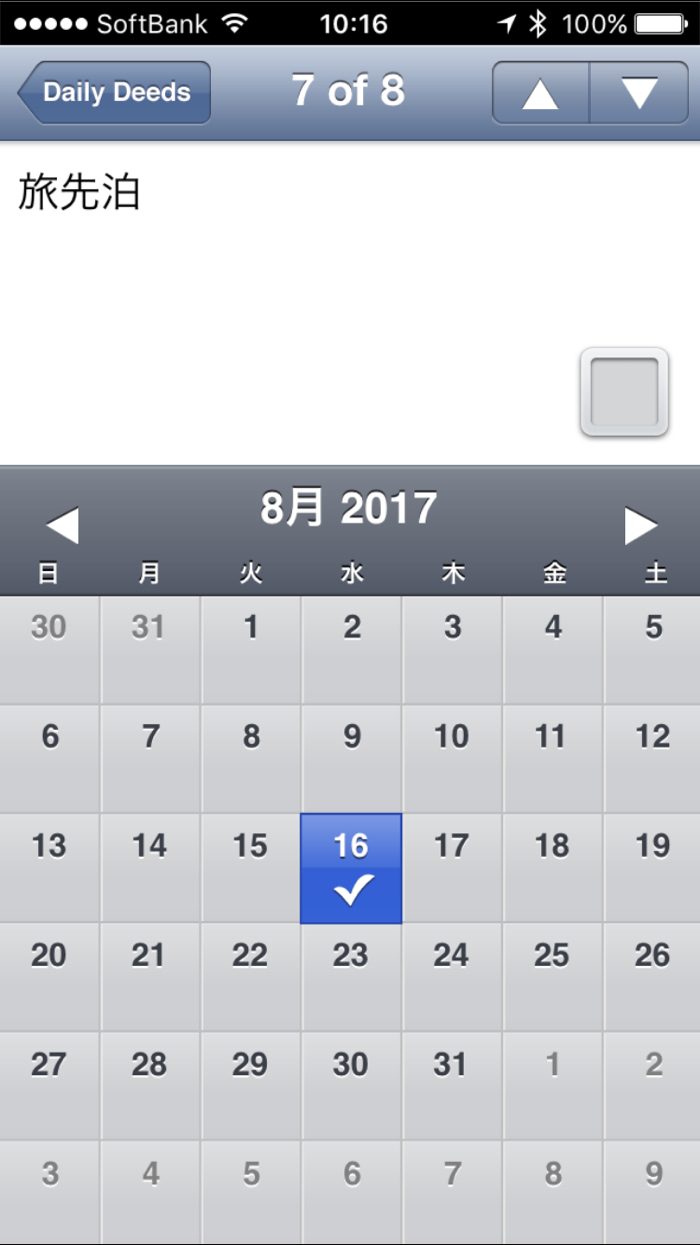
Task: Choose August 25 on the calendar
Action: pyautogui.click(x=552, y=977)
